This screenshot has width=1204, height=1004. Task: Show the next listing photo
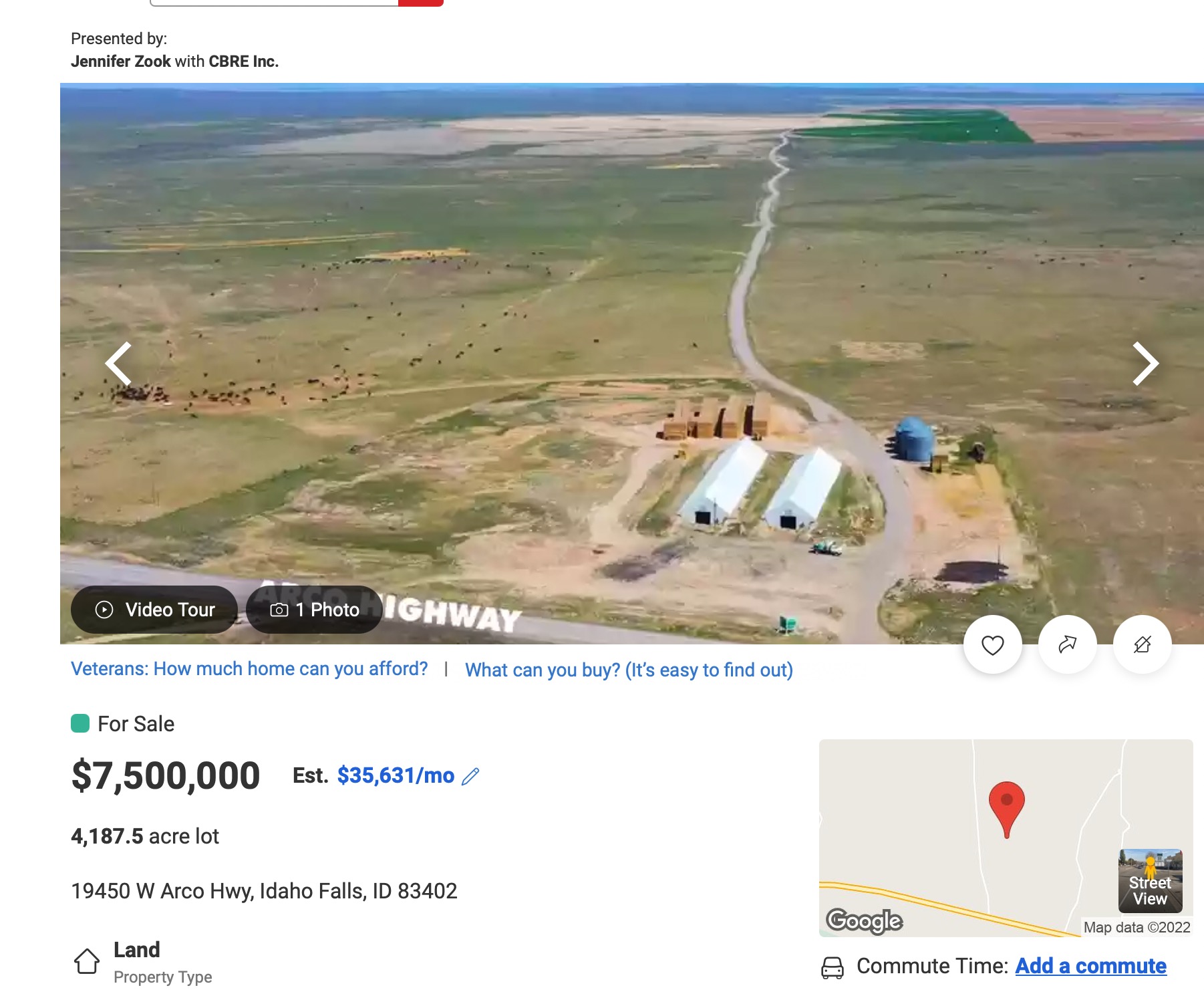click(1145, 364)
